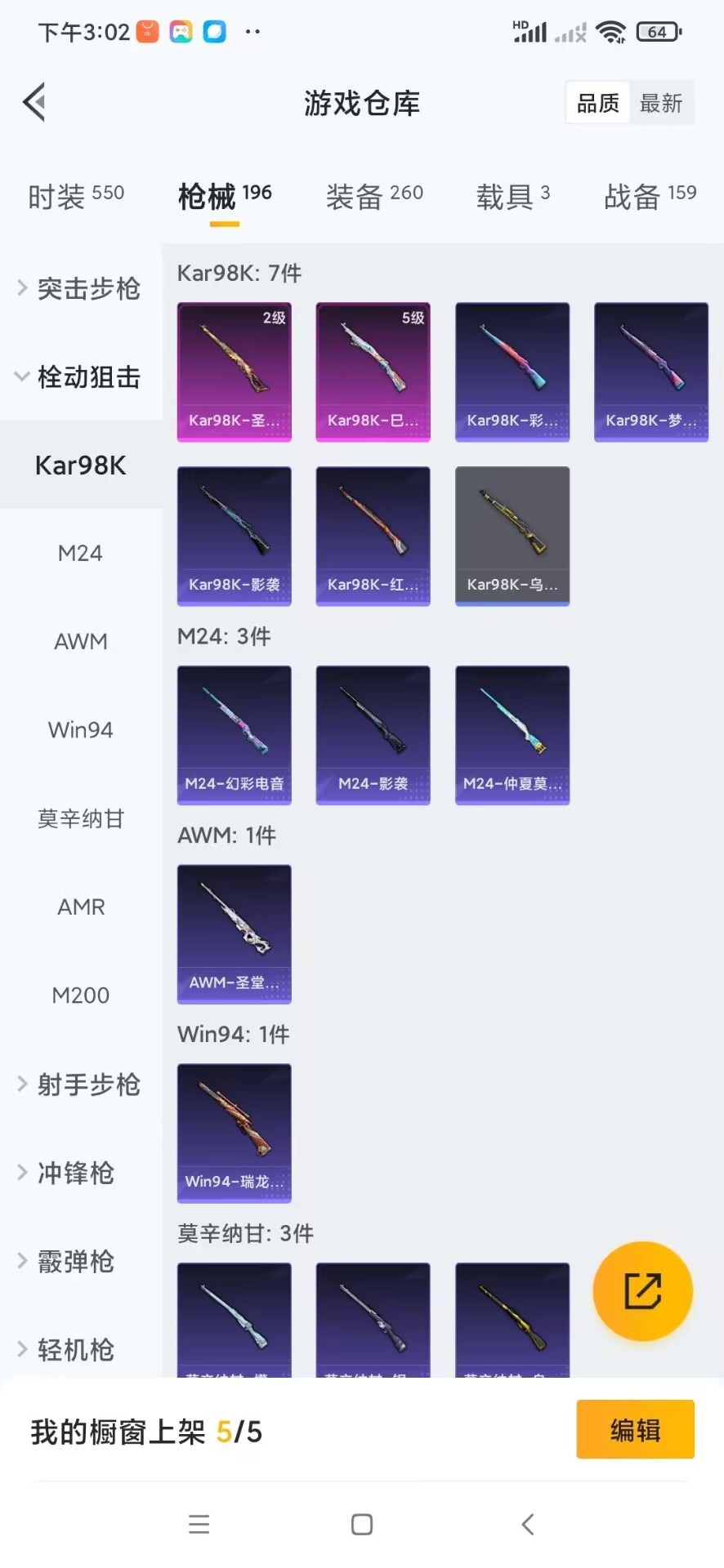Select 莫辛纳甘 in the sidebar

point(80,818)
